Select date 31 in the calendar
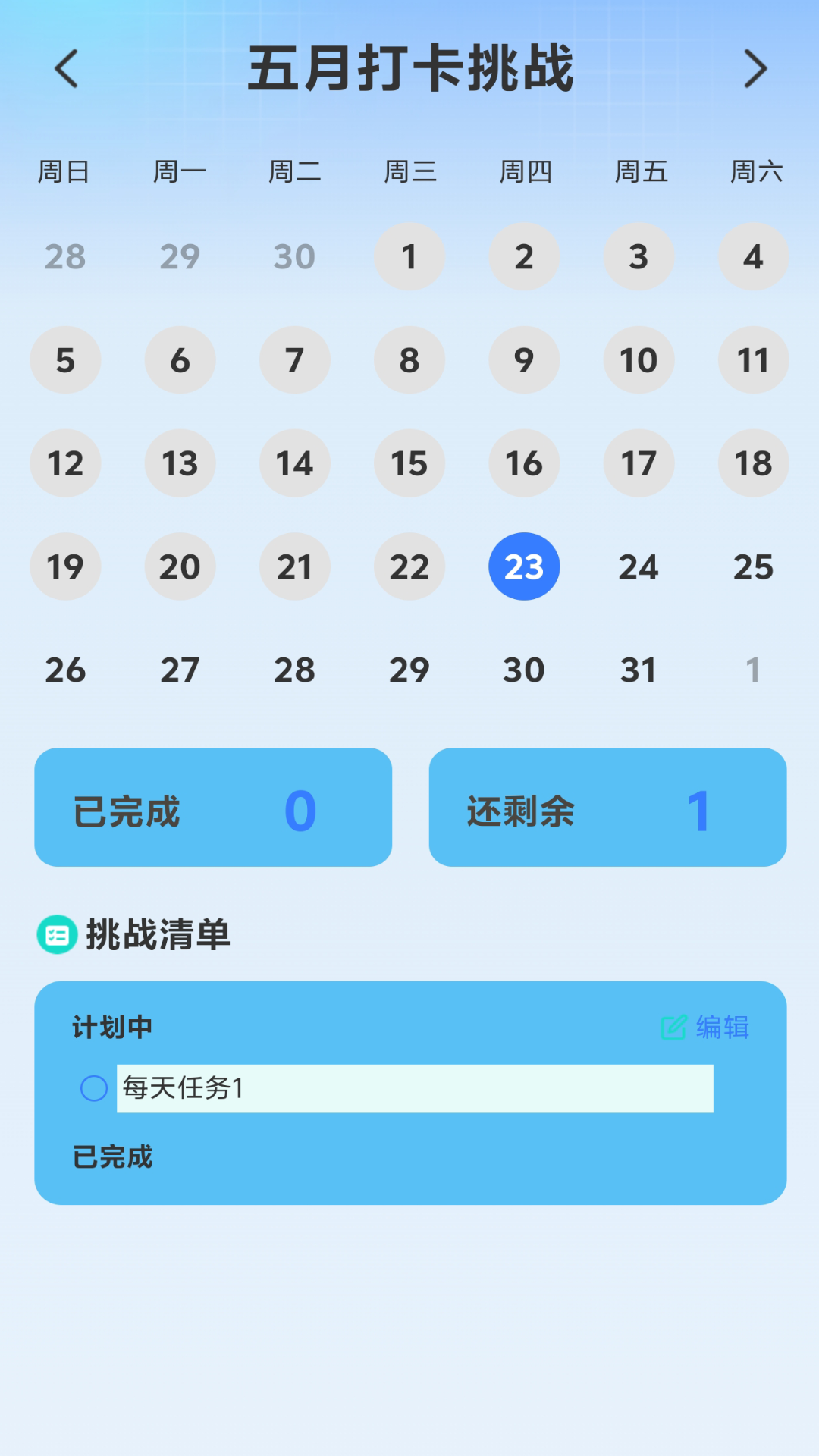The height and width of the screenshot is (1456, 819). point(639,670)
